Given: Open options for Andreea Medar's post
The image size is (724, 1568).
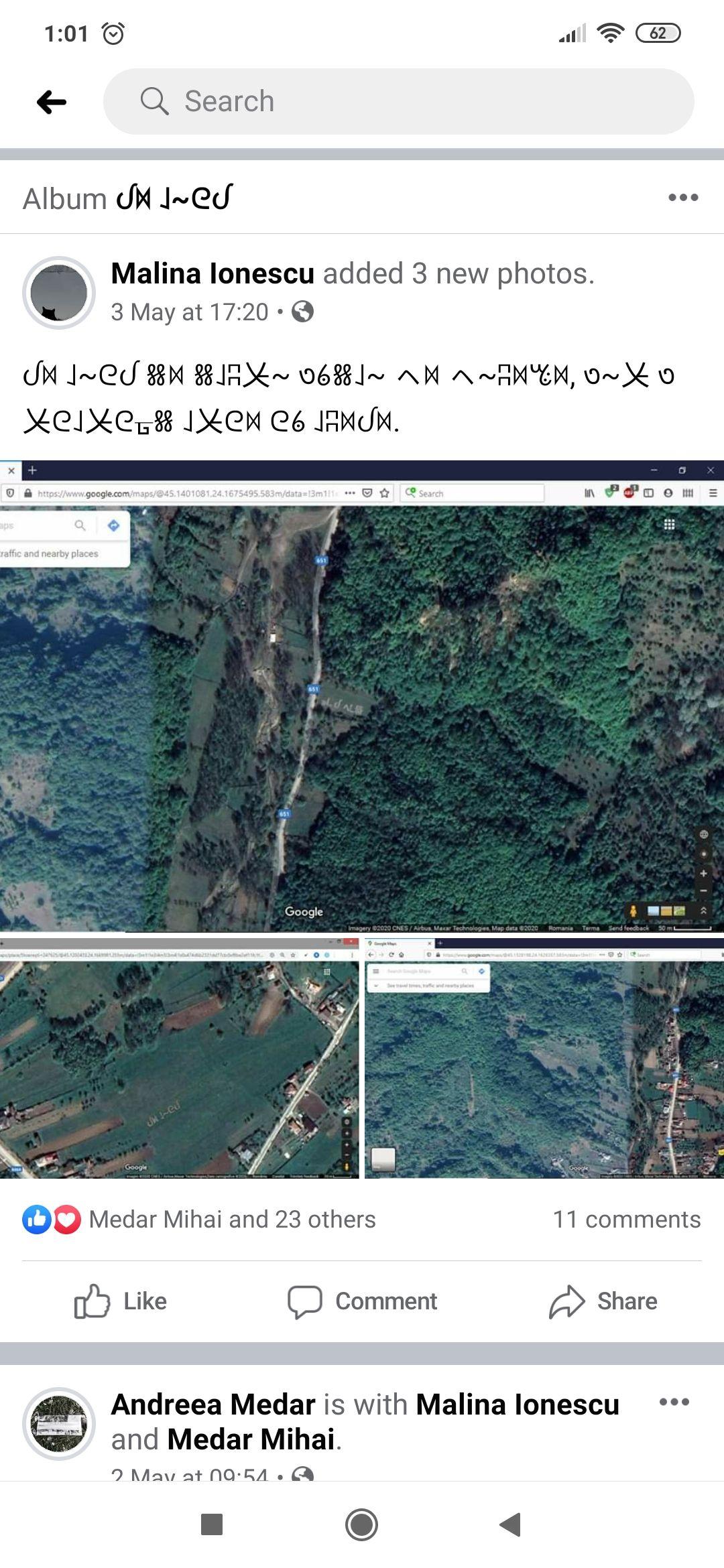Looking at the screenshot, I should (x=674, y=1402).
